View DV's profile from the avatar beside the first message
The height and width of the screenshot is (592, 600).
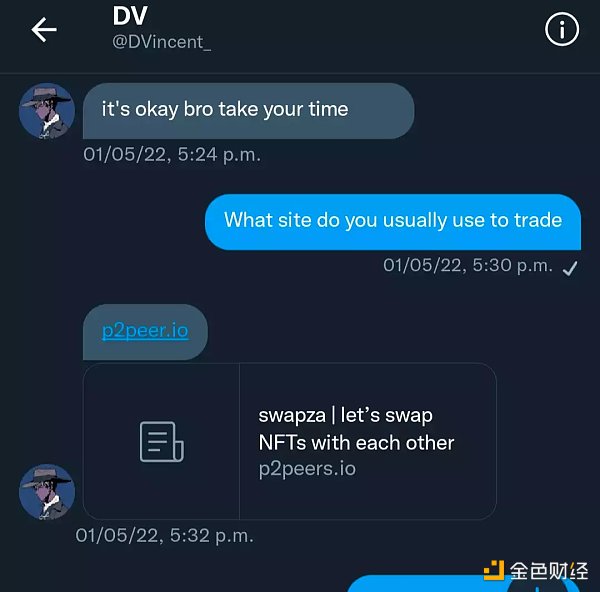[47, 111]
